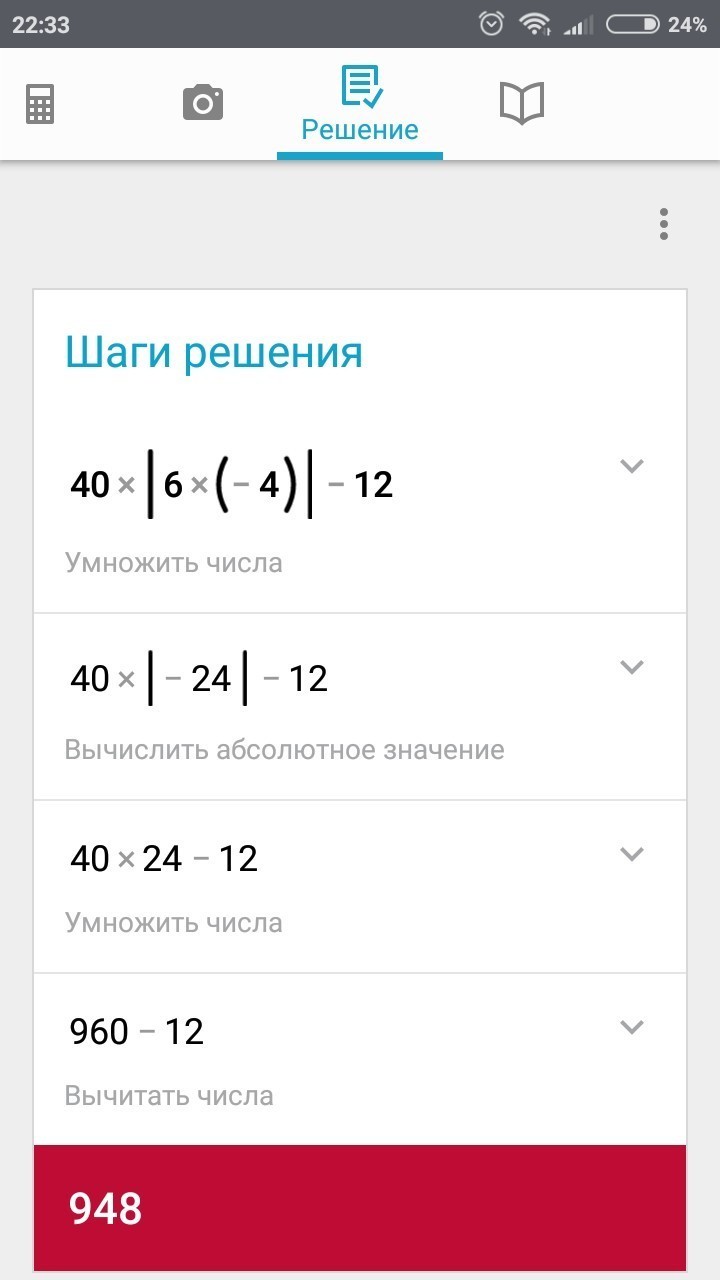Expand the step 960−12

click(x=631, y=1027)
